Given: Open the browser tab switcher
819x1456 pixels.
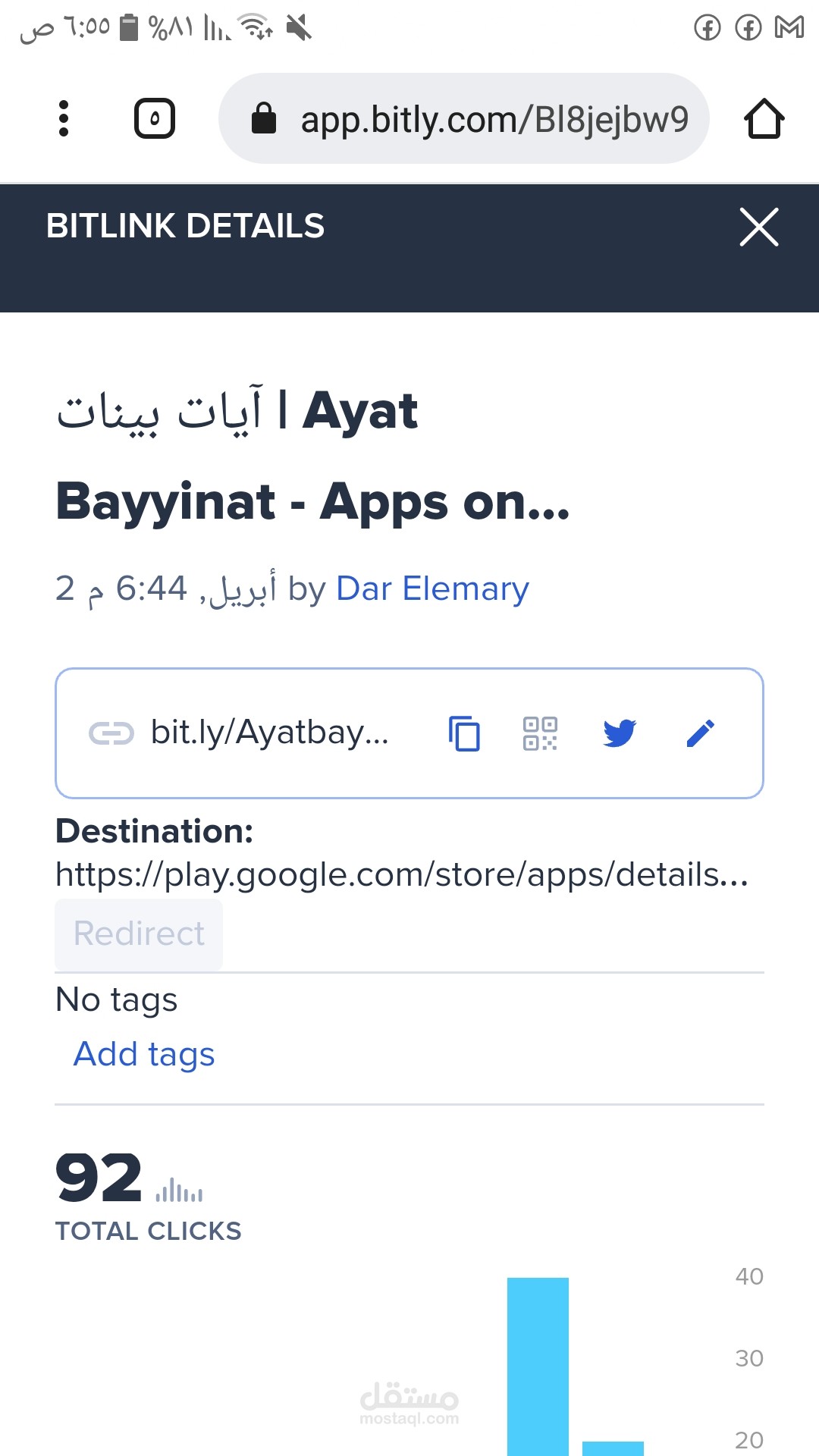Looking at the screenshot, I should pos(155,119).
